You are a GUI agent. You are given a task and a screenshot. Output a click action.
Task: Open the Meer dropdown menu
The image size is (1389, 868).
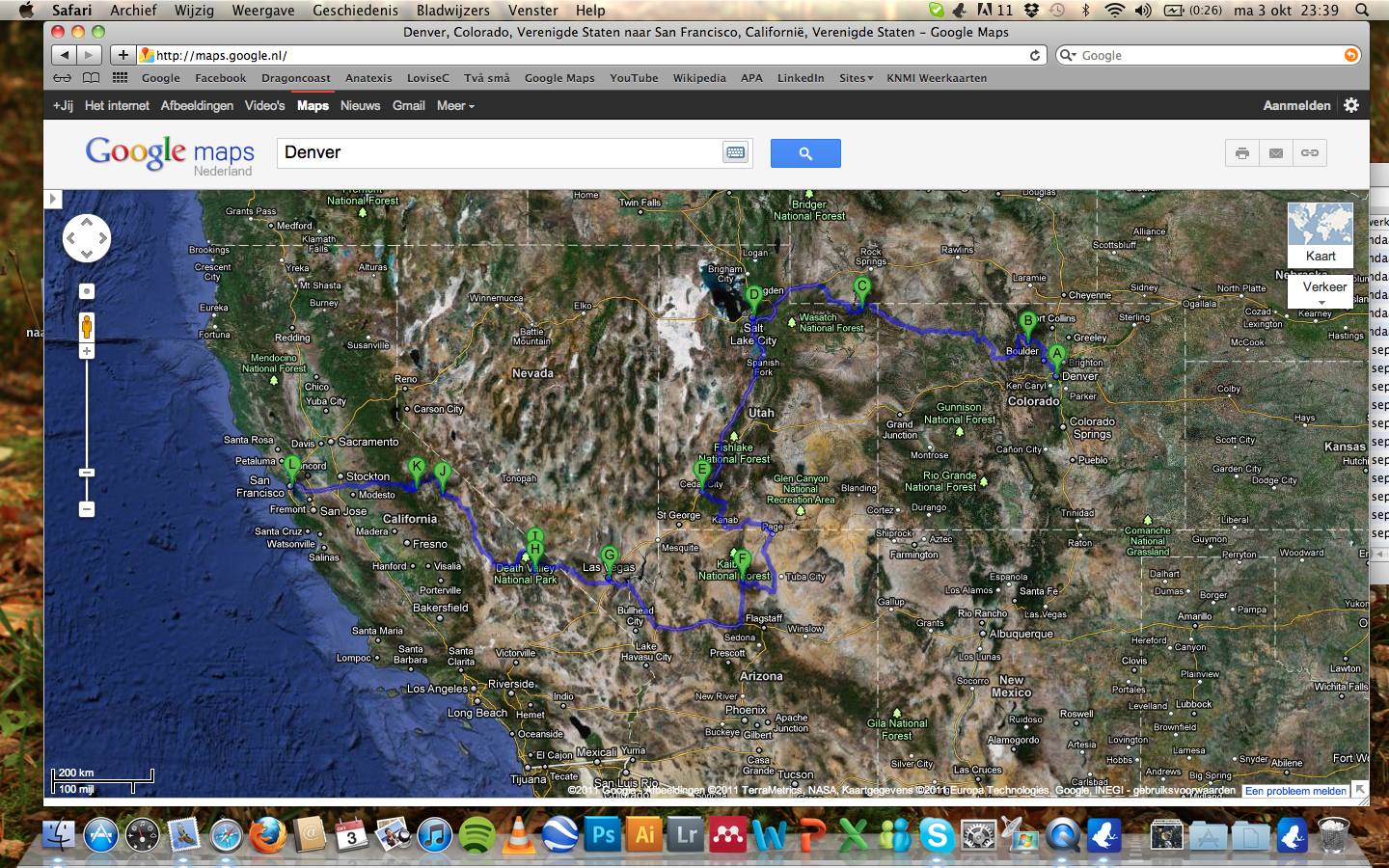pos(455,105)
